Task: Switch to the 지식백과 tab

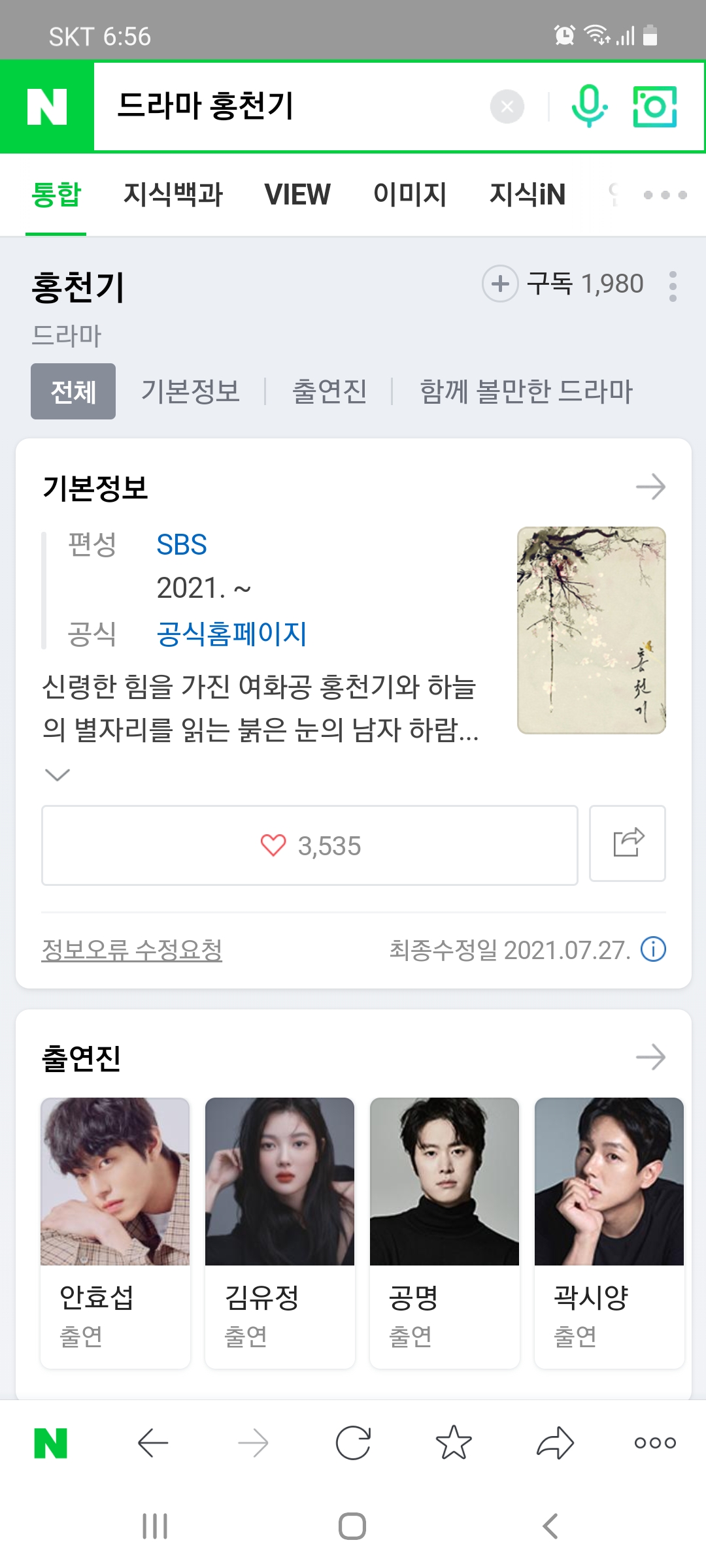Action: (x=173, y=194)
